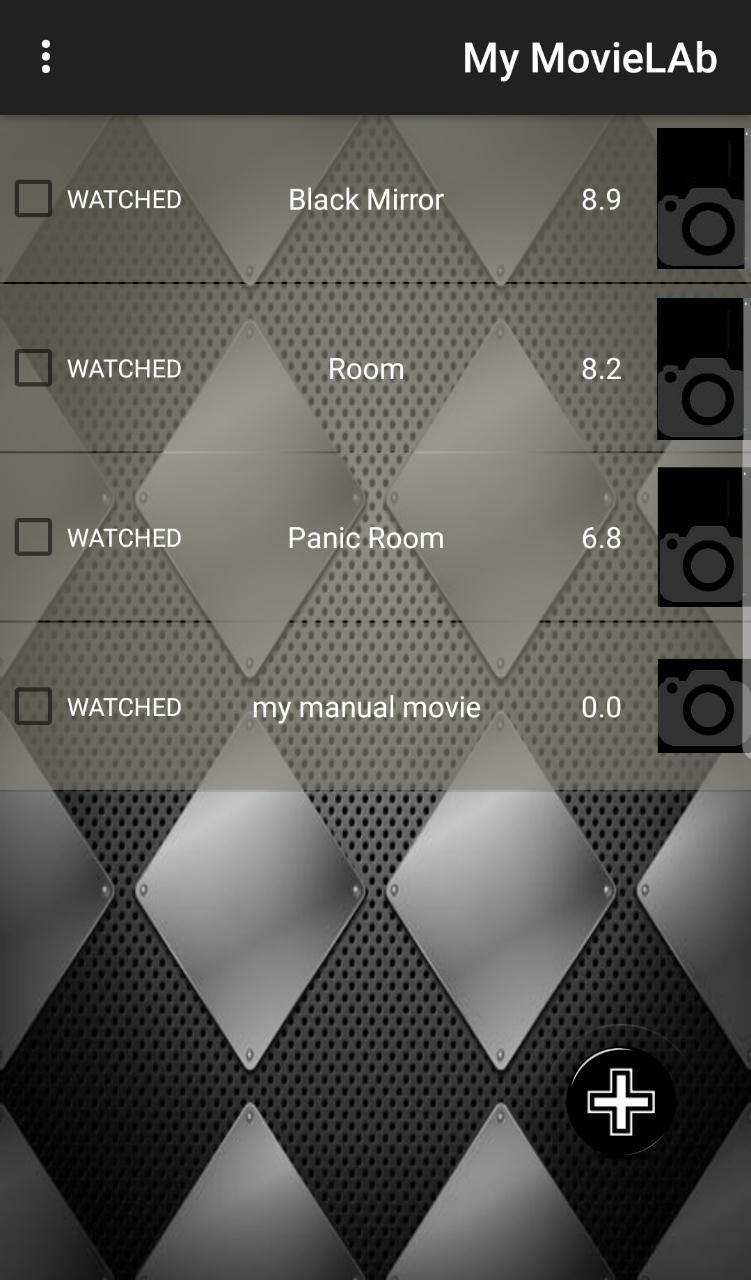This screenshot has width=751, height=1280.
Task: Check the WATCHED box for Black Mirror
Action: (33, 198)
